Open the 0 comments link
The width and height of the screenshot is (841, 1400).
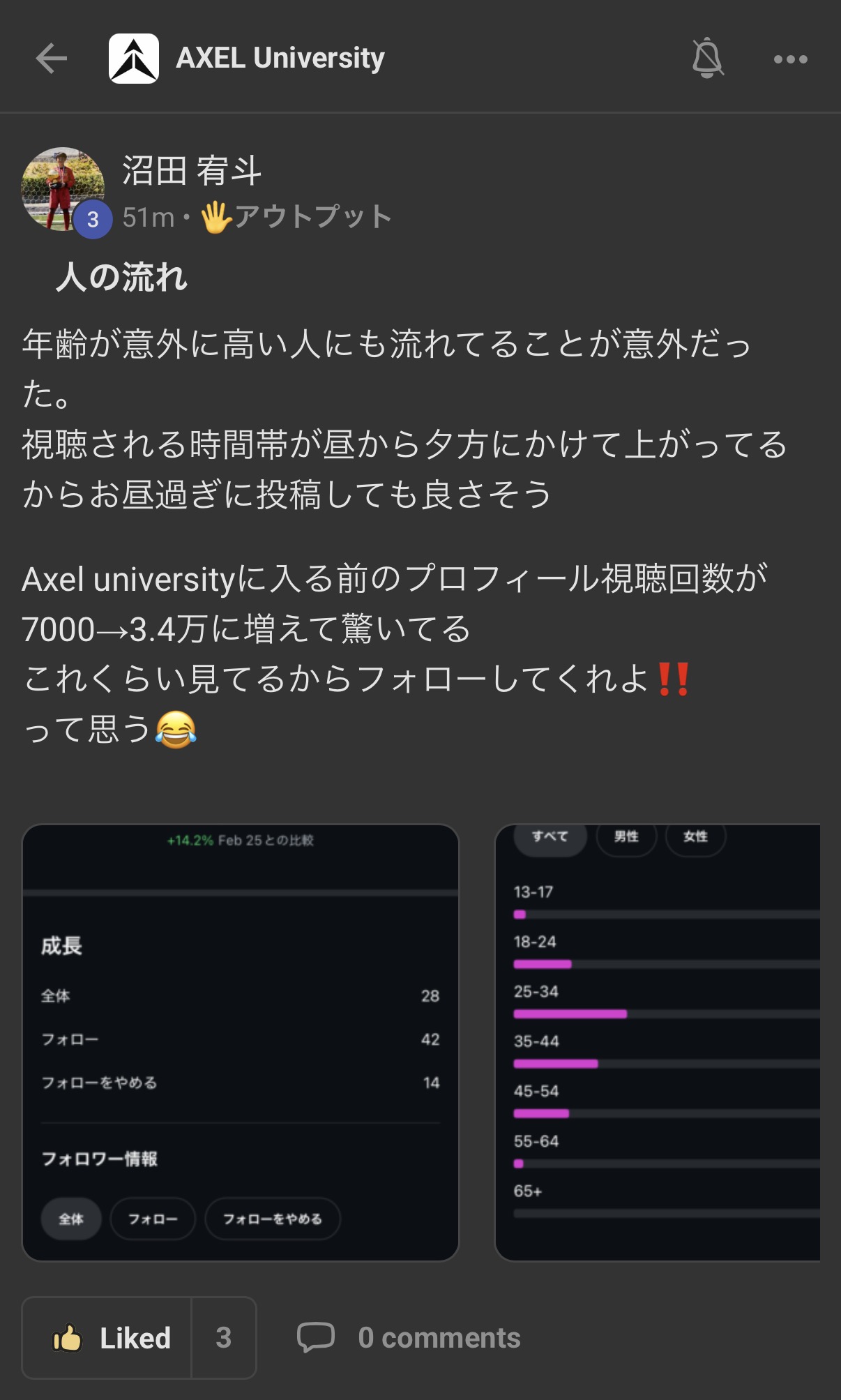[439, 1337]
